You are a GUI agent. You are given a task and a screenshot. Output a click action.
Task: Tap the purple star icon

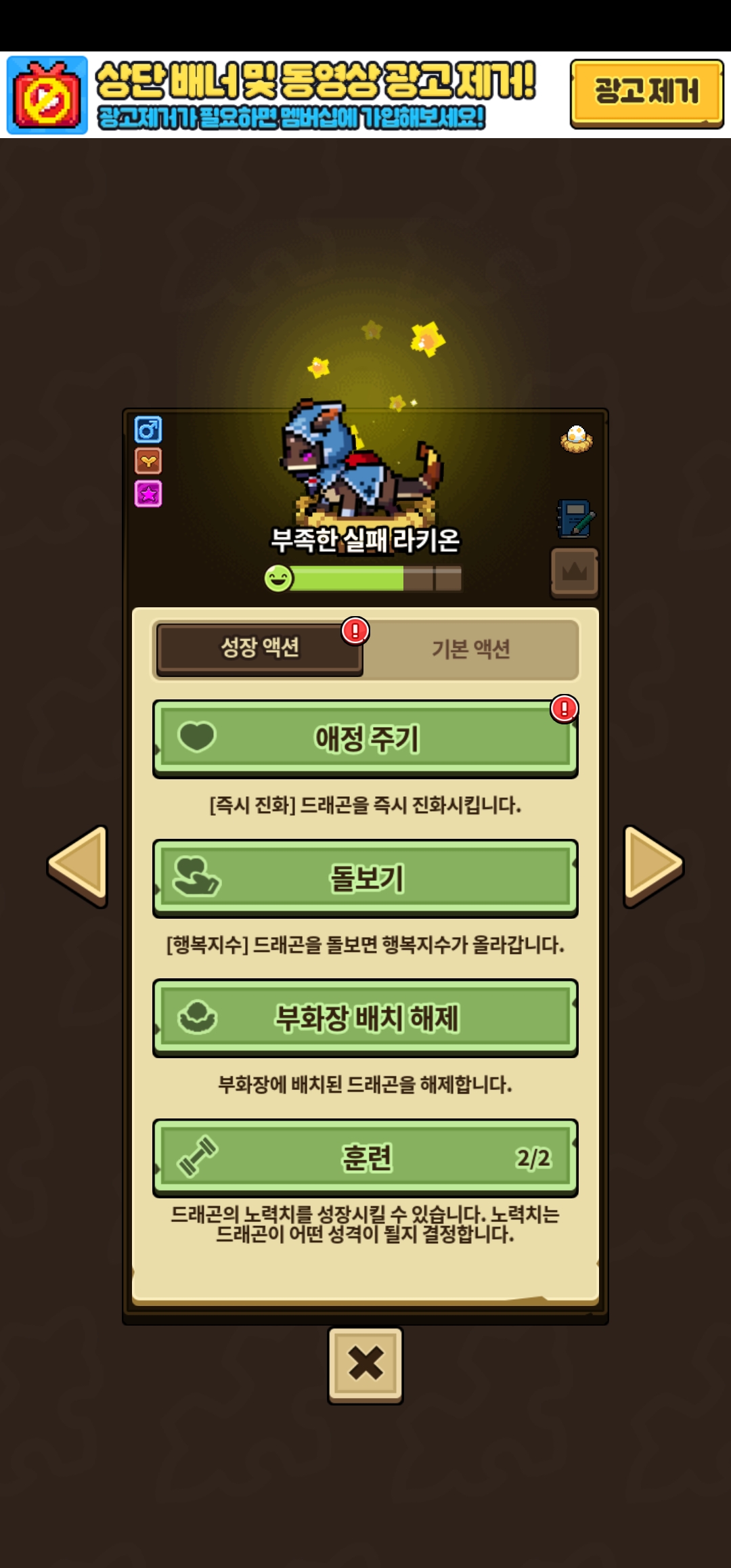pyautogui.click(x=148, y=494)
